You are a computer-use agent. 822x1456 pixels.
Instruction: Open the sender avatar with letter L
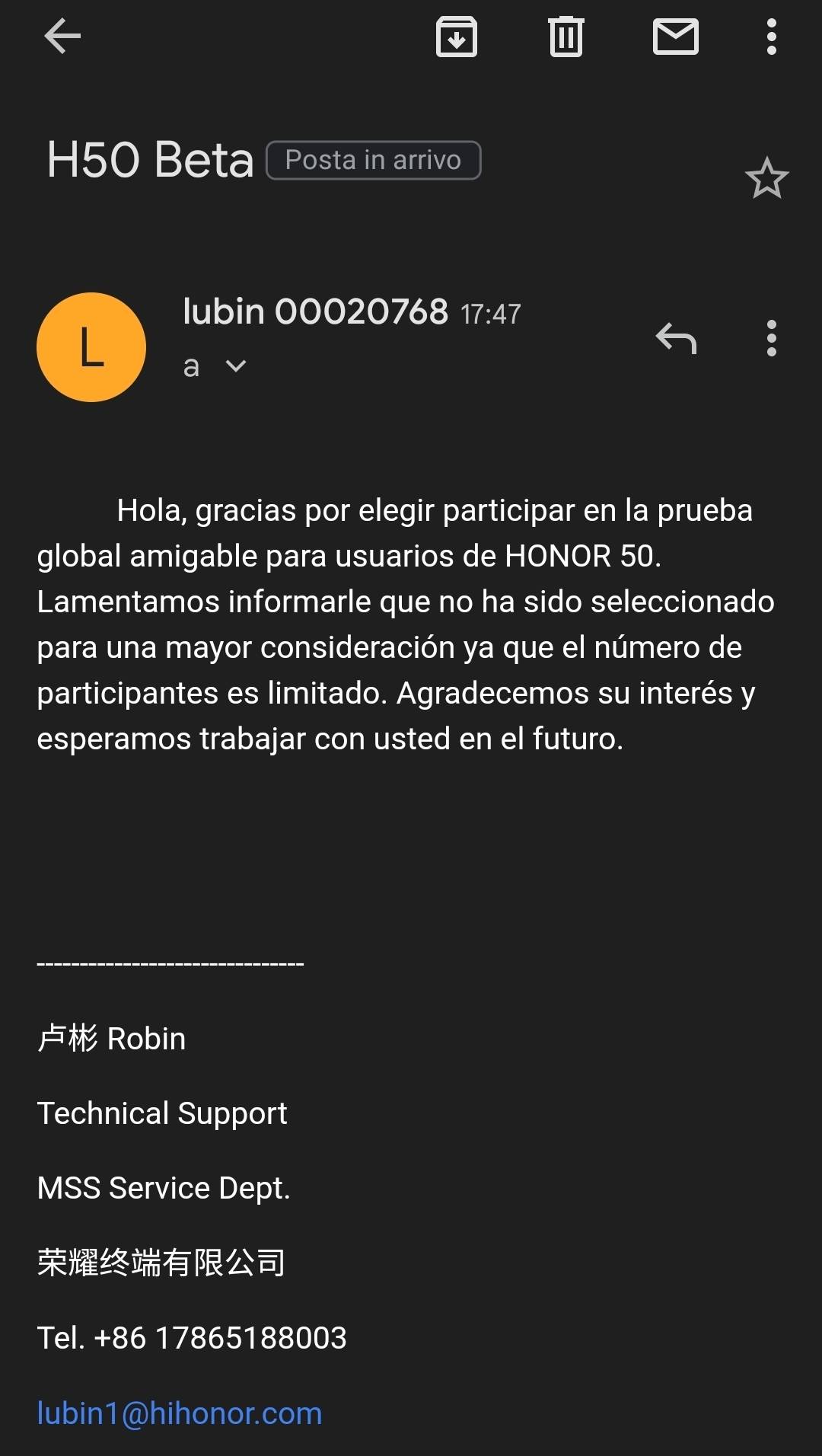coord(91,347)
